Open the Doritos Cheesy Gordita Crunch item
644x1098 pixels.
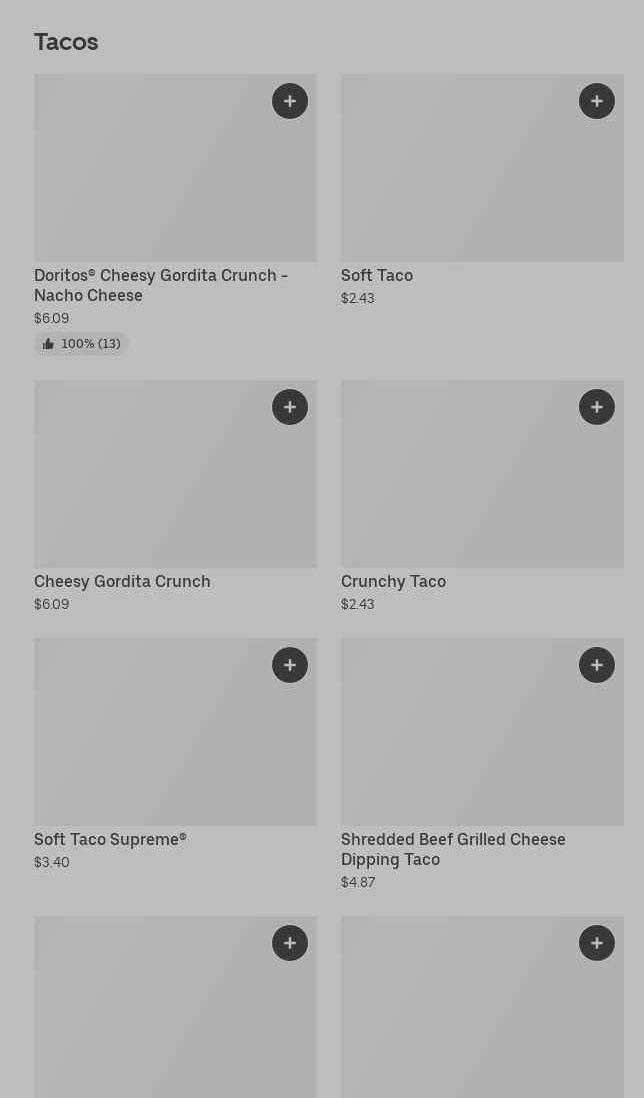(175, 215)
